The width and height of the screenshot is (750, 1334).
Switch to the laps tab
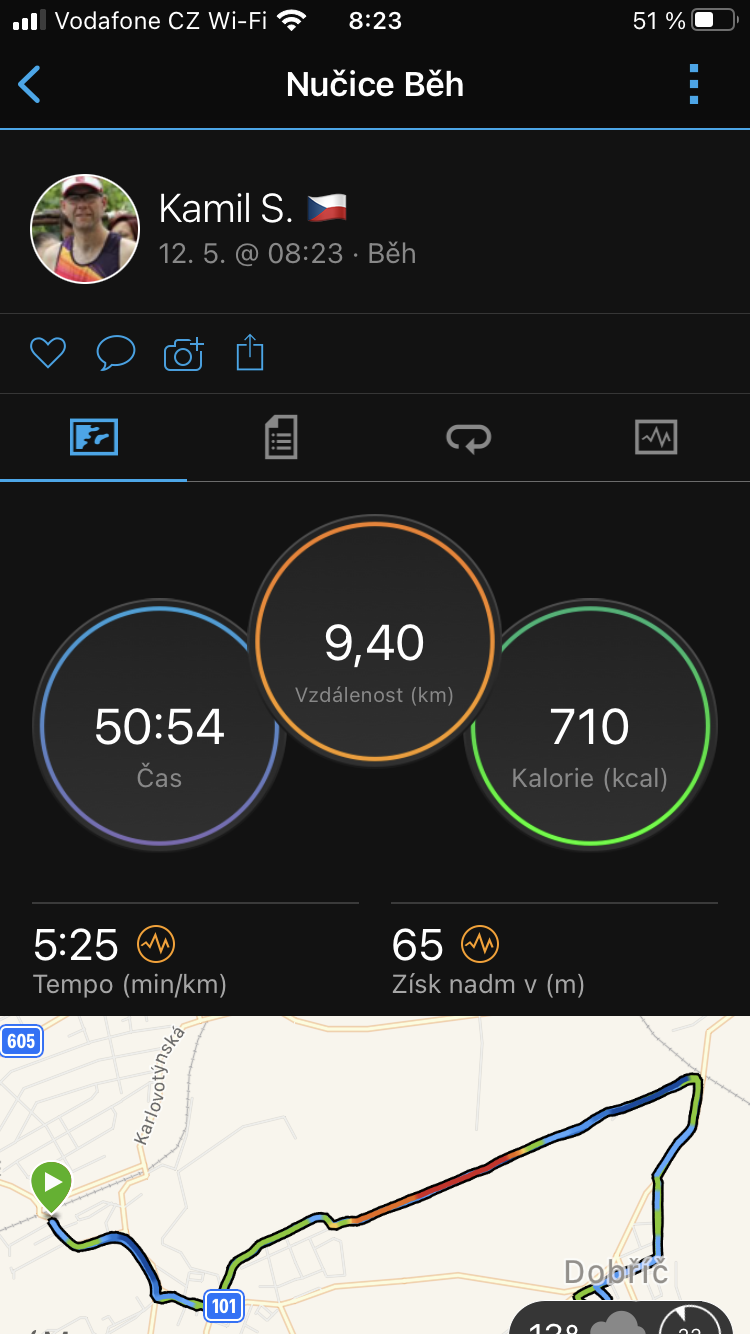468,438
